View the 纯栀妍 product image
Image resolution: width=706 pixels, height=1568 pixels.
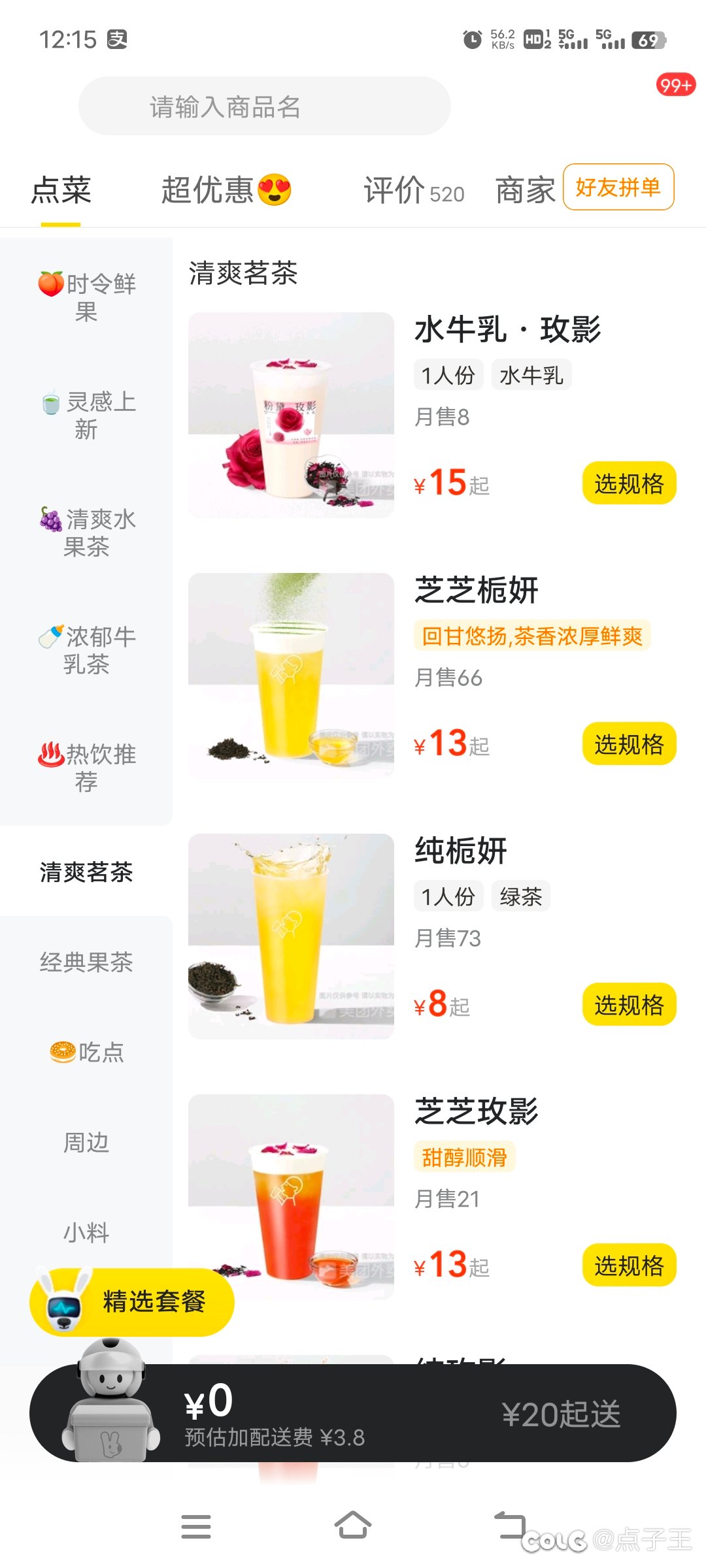click(x=291, y=936)
